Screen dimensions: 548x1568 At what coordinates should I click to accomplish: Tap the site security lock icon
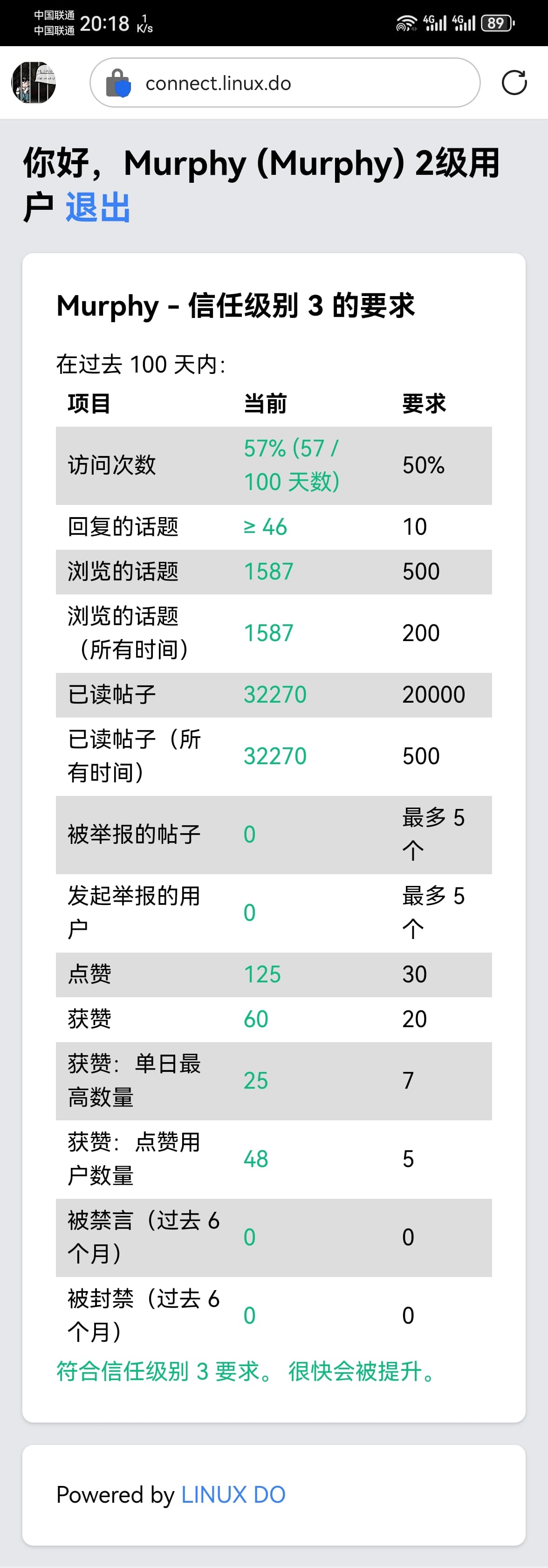[x=118, y=83]
